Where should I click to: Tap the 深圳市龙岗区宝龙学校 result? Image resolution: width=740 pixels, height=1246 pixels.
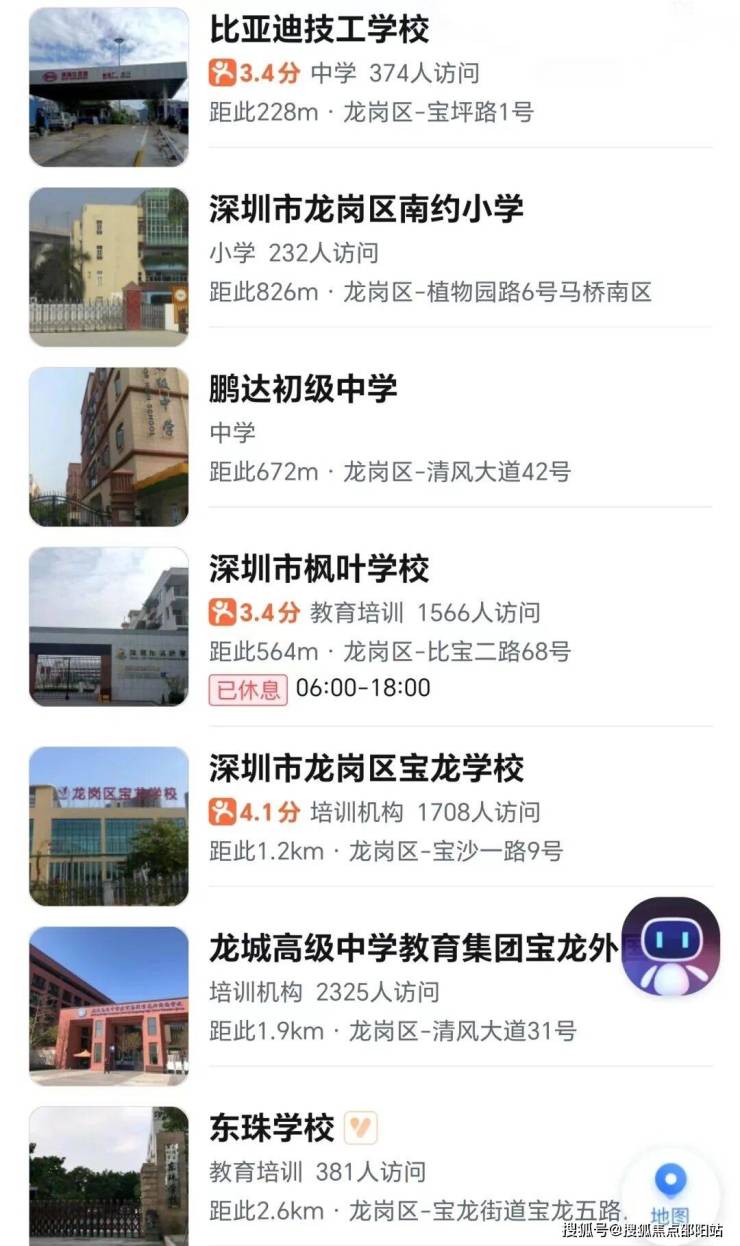click(366, 769)
